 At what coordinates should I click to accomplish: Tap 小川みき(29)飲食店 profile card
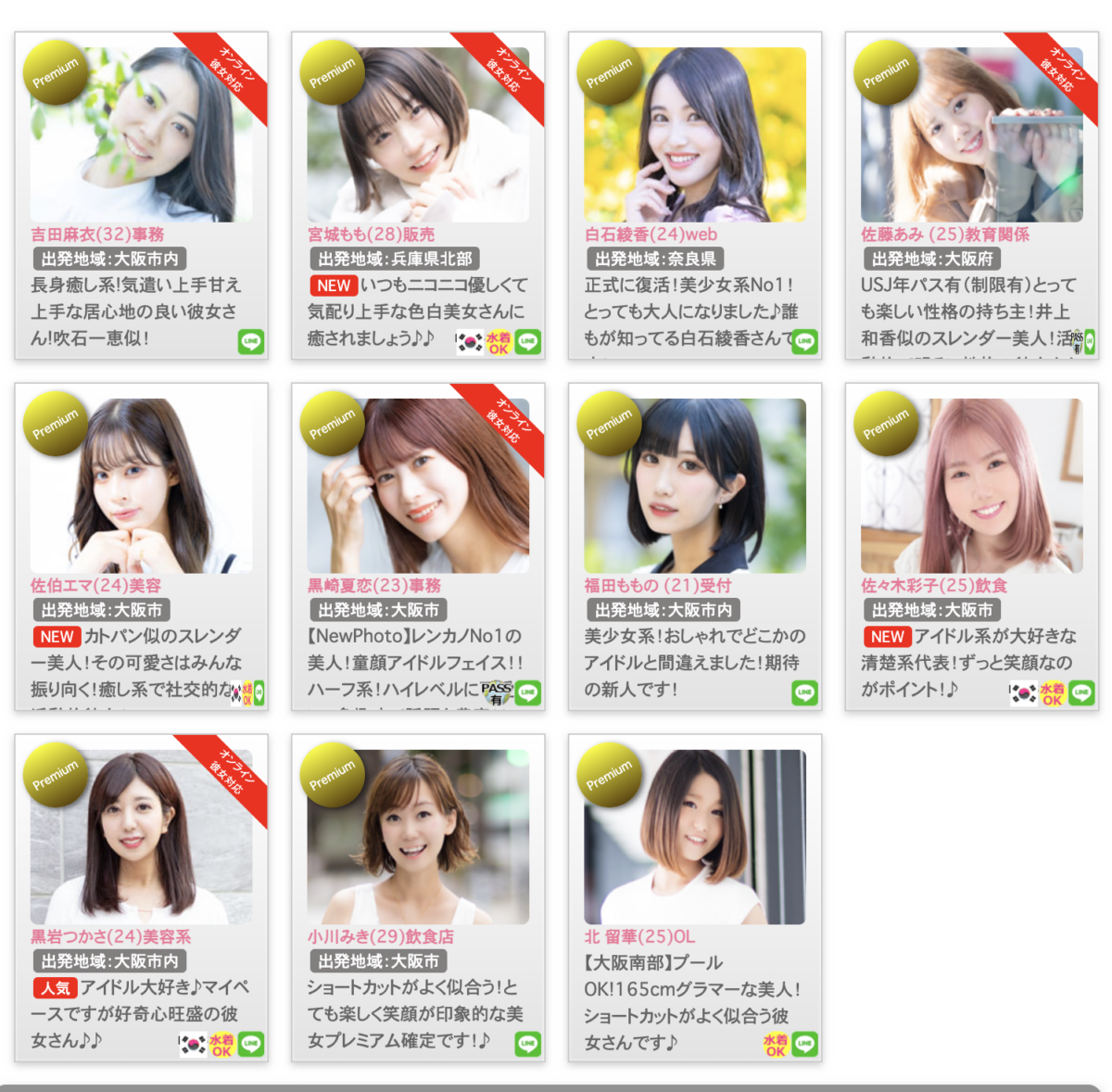click(x=418, y=838)
